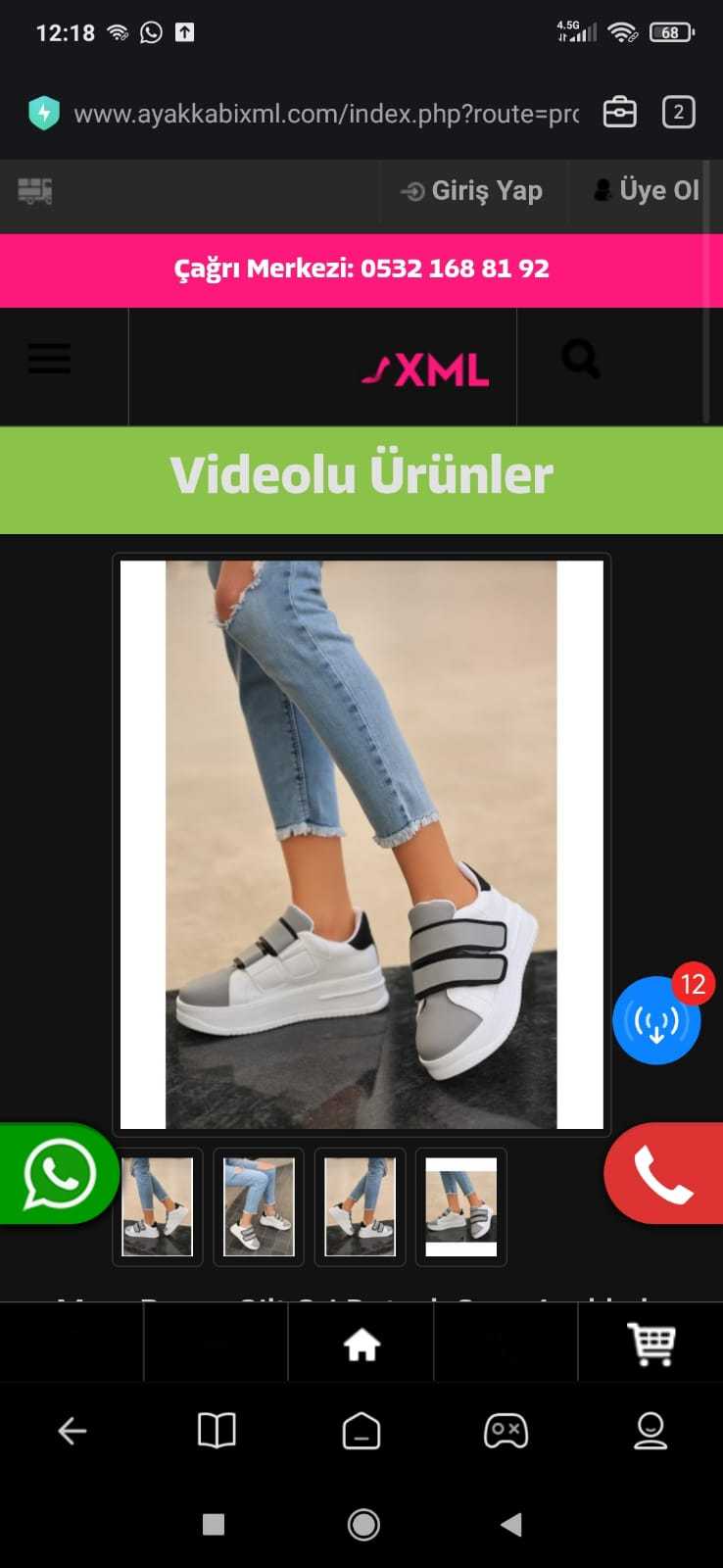Open the hamburger menu
Screen dimensions: 723x1568
(x=49, y=359)
